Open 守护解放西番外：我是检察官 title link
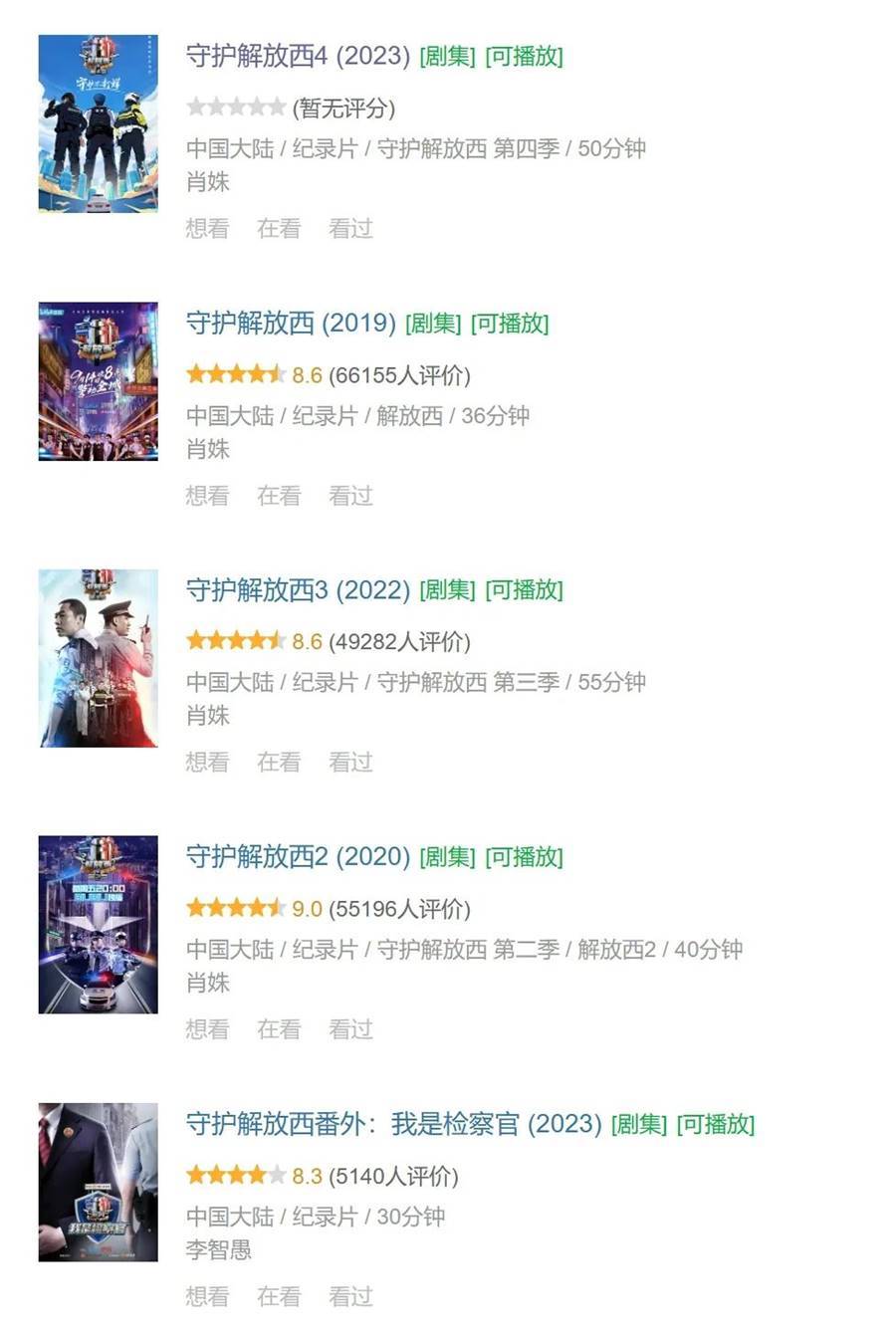 pos(393,1124)
